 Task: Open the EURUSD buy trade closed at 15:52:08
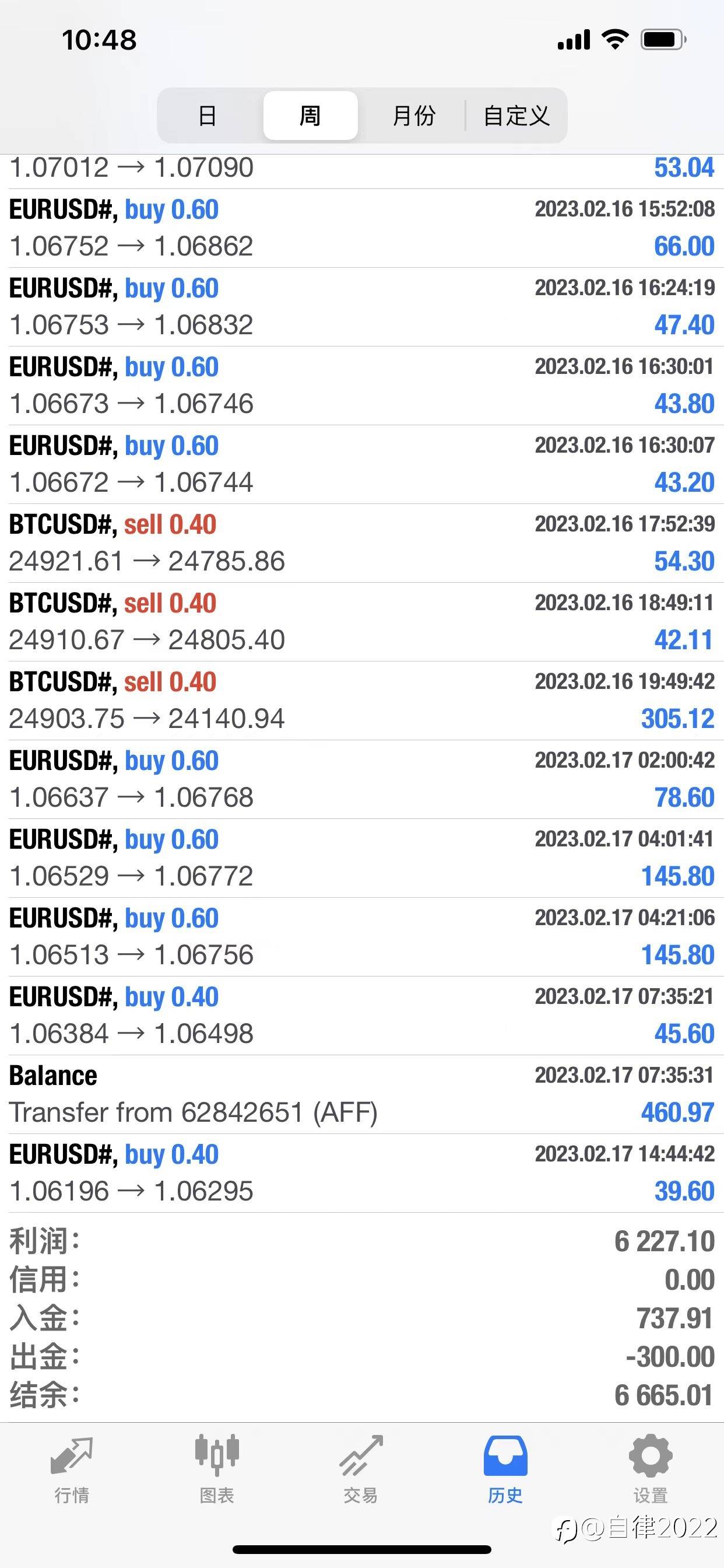click(362, 228)
